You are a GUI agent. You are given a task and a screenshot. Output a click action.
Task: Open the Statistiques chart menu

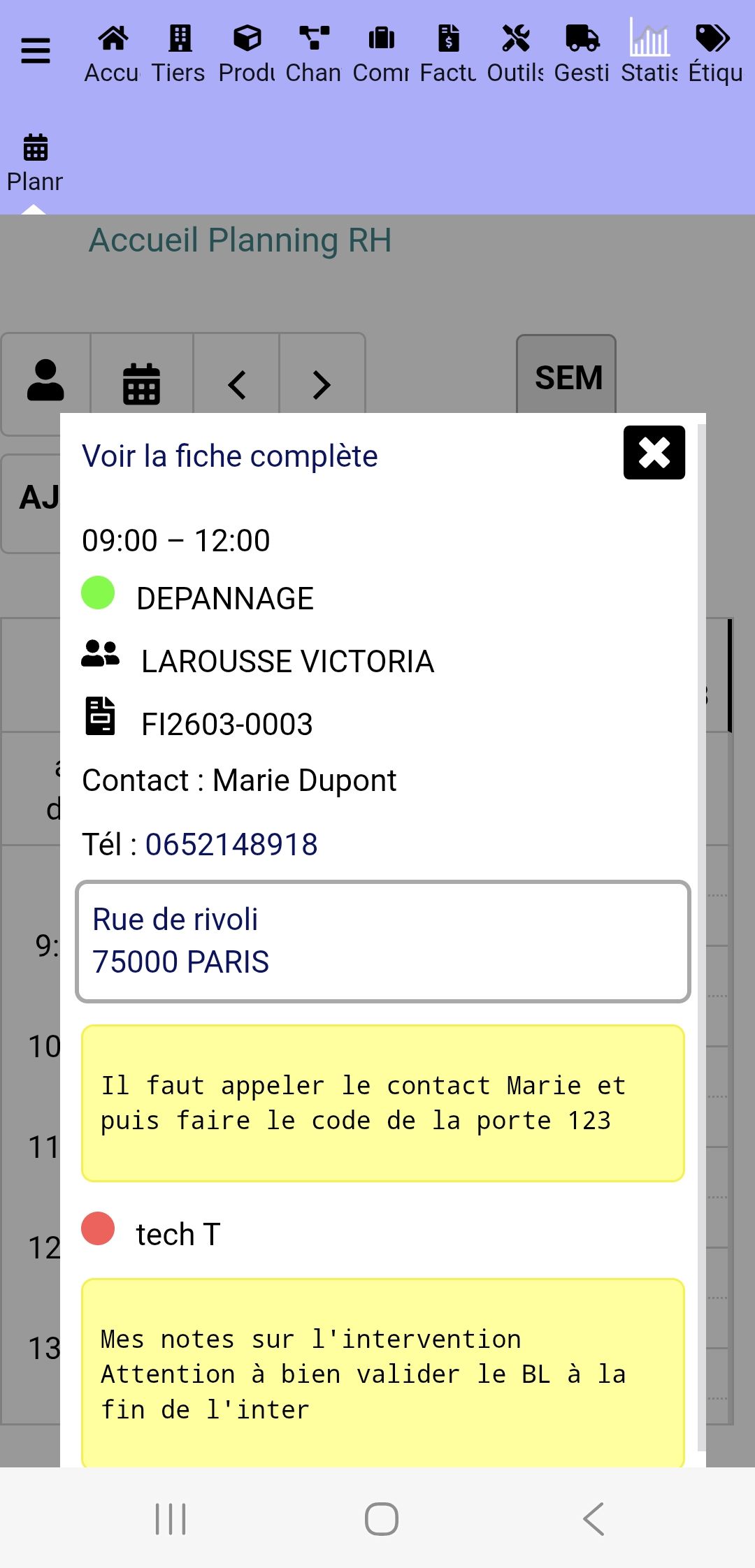(649, 53)
